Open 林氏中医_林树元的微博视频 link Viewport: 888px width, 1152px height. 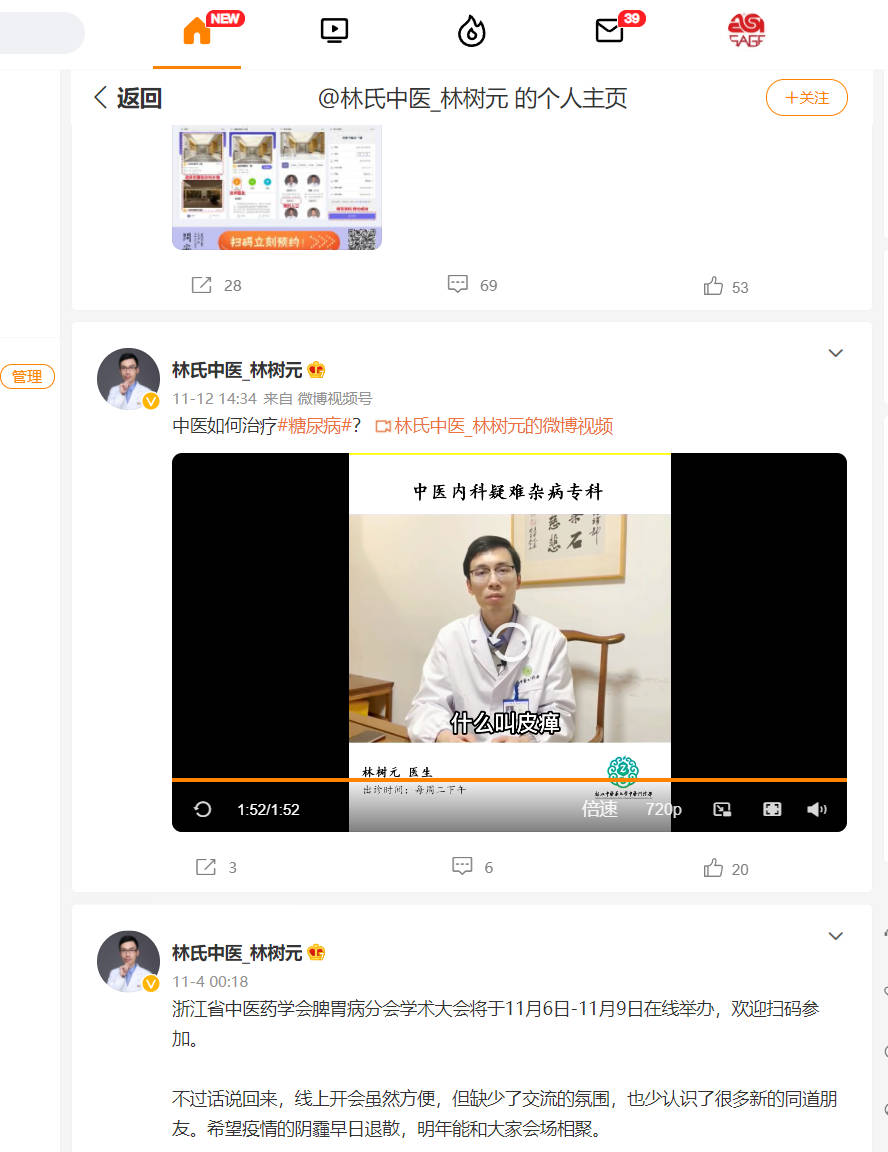(493, 426)
